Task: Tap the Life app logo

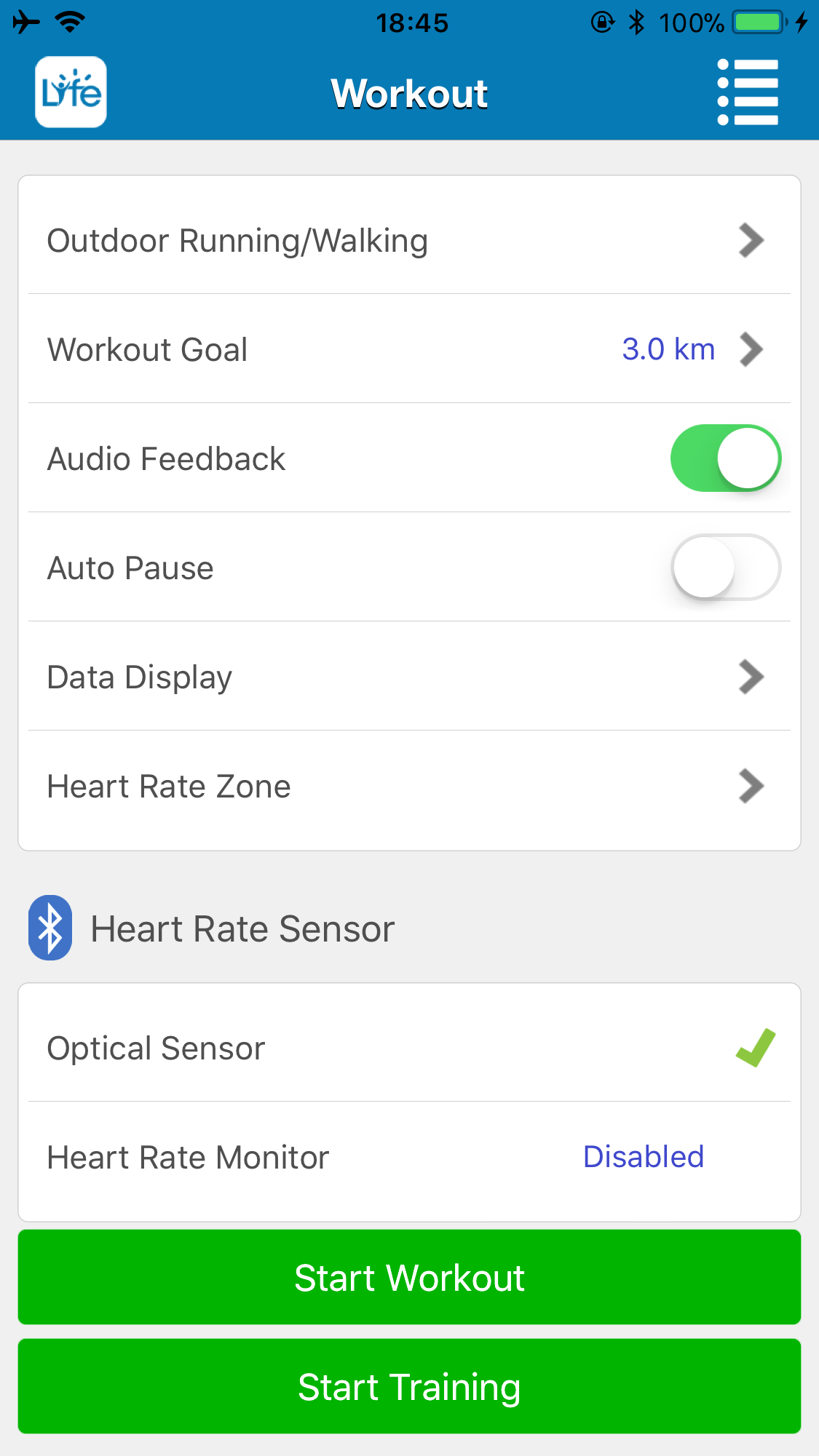Action: pos(71,92)
